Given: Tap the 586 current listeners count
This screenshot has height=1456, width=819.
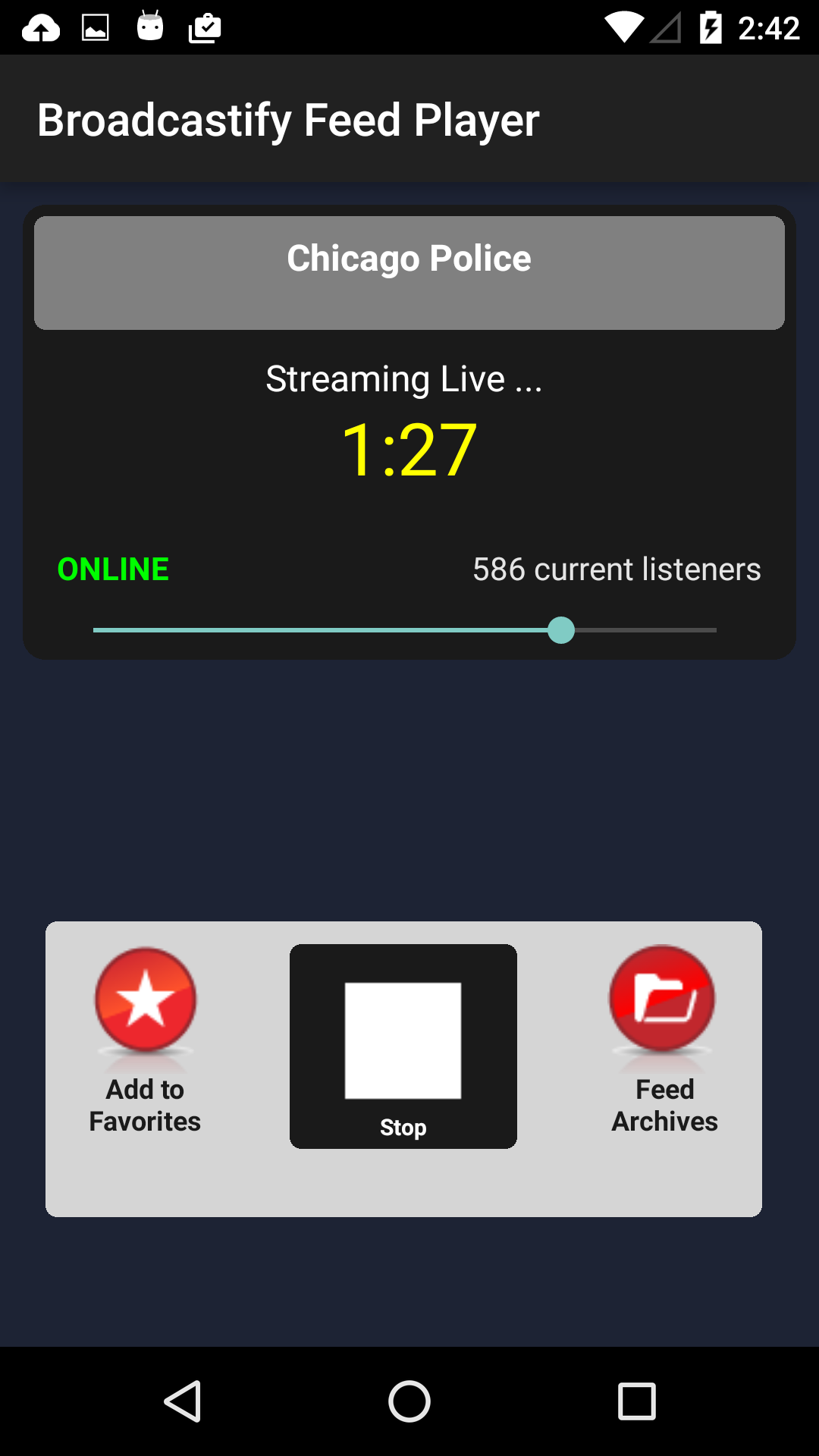Looking at the screenshot, I should point(616,569).
